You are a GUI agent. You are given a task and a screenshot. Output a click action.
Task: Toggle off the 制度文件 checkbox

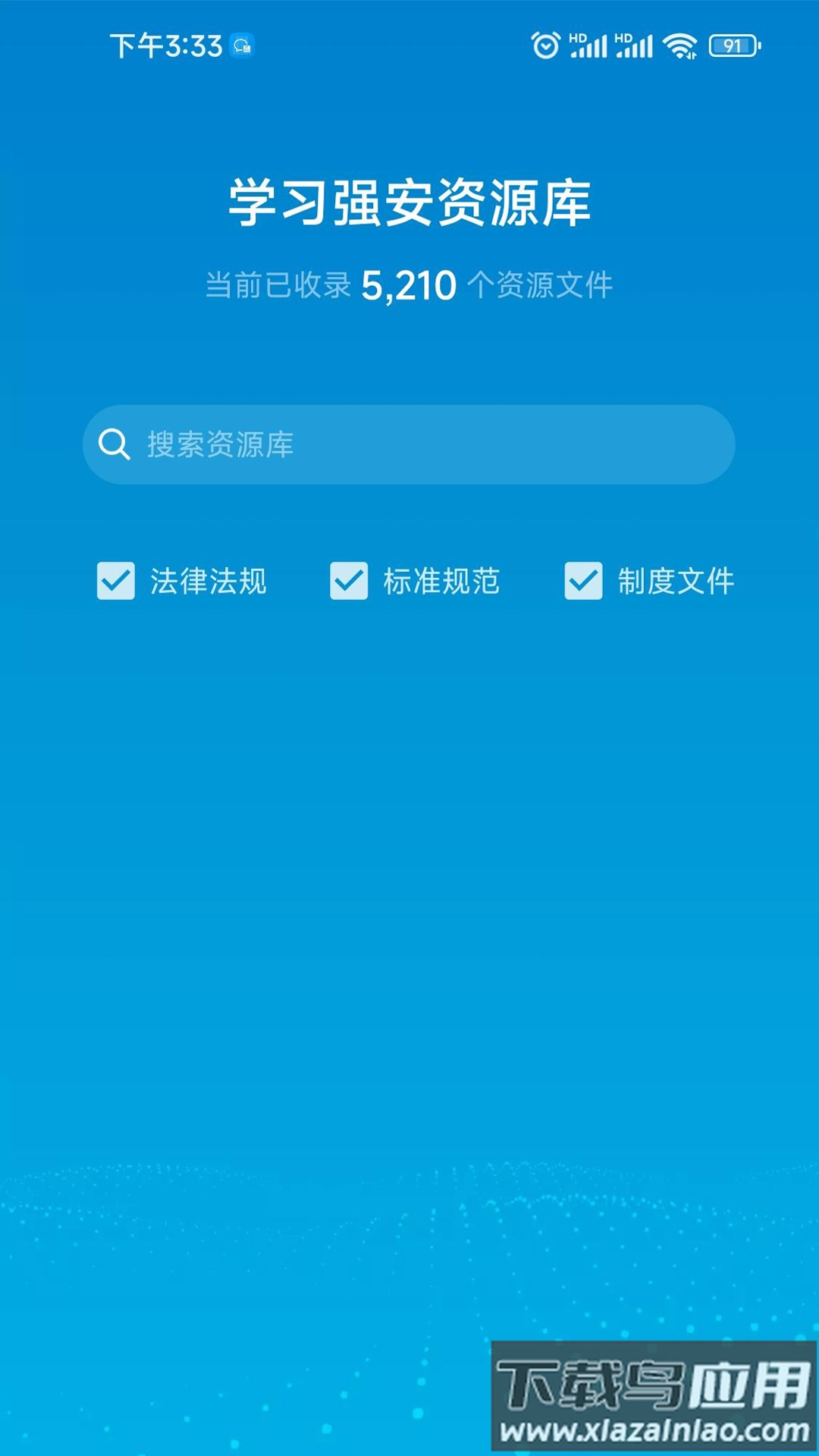point(583,580)
